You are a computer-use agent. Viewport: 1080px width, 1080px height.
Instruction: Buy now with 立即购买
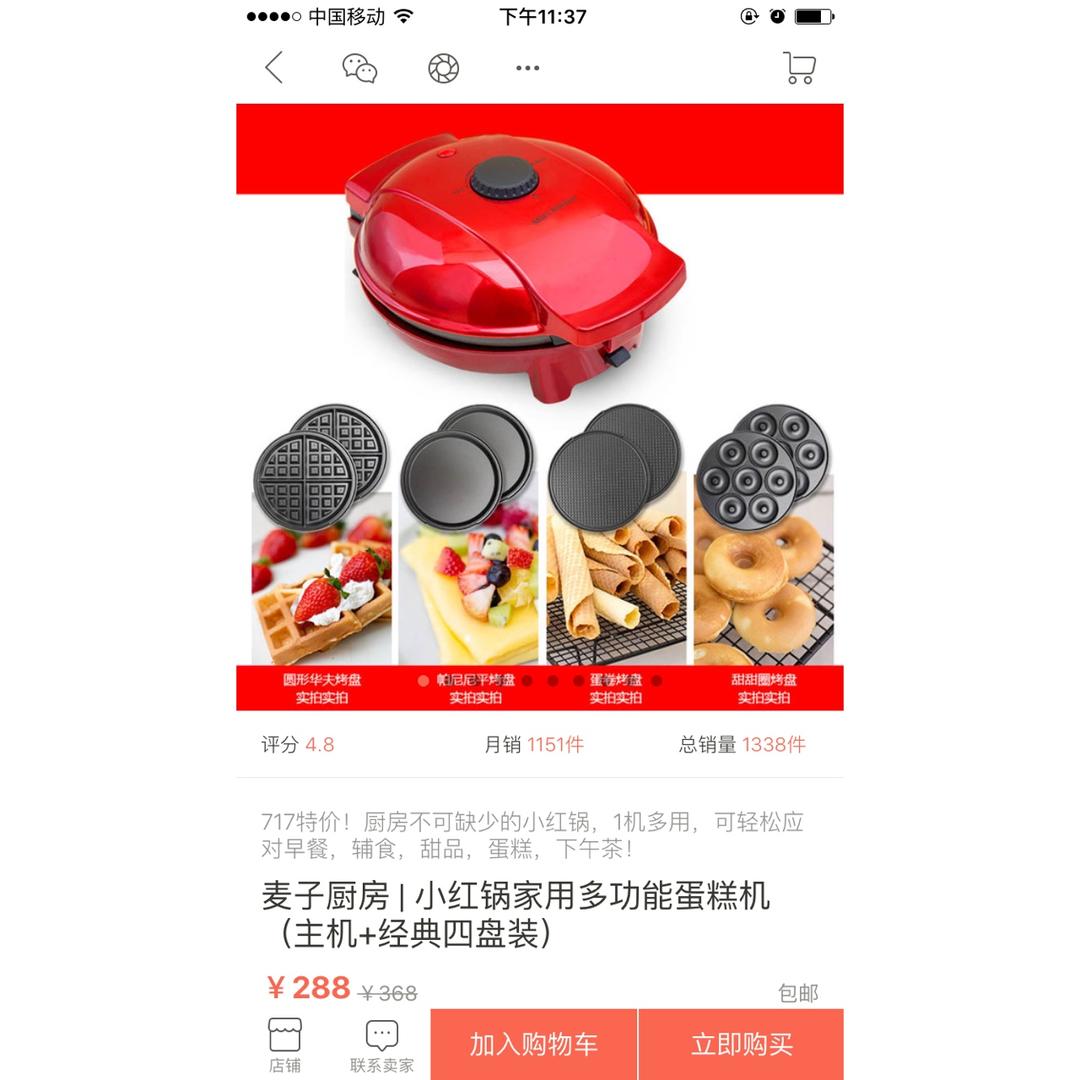(x=741, y=1045)
